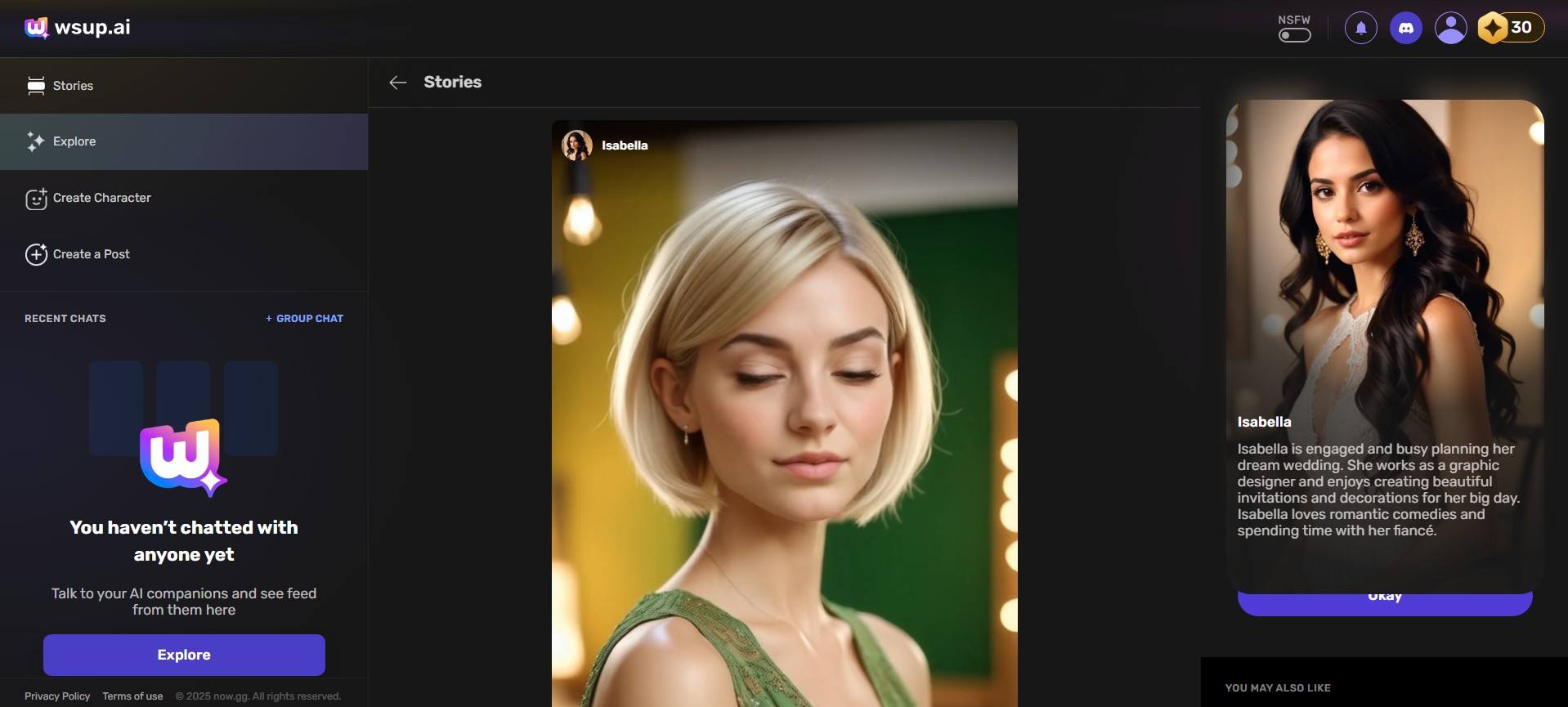1568x707 pixels.
Task: Confirm with the Okay button
Action: [x=1384, y=603]
